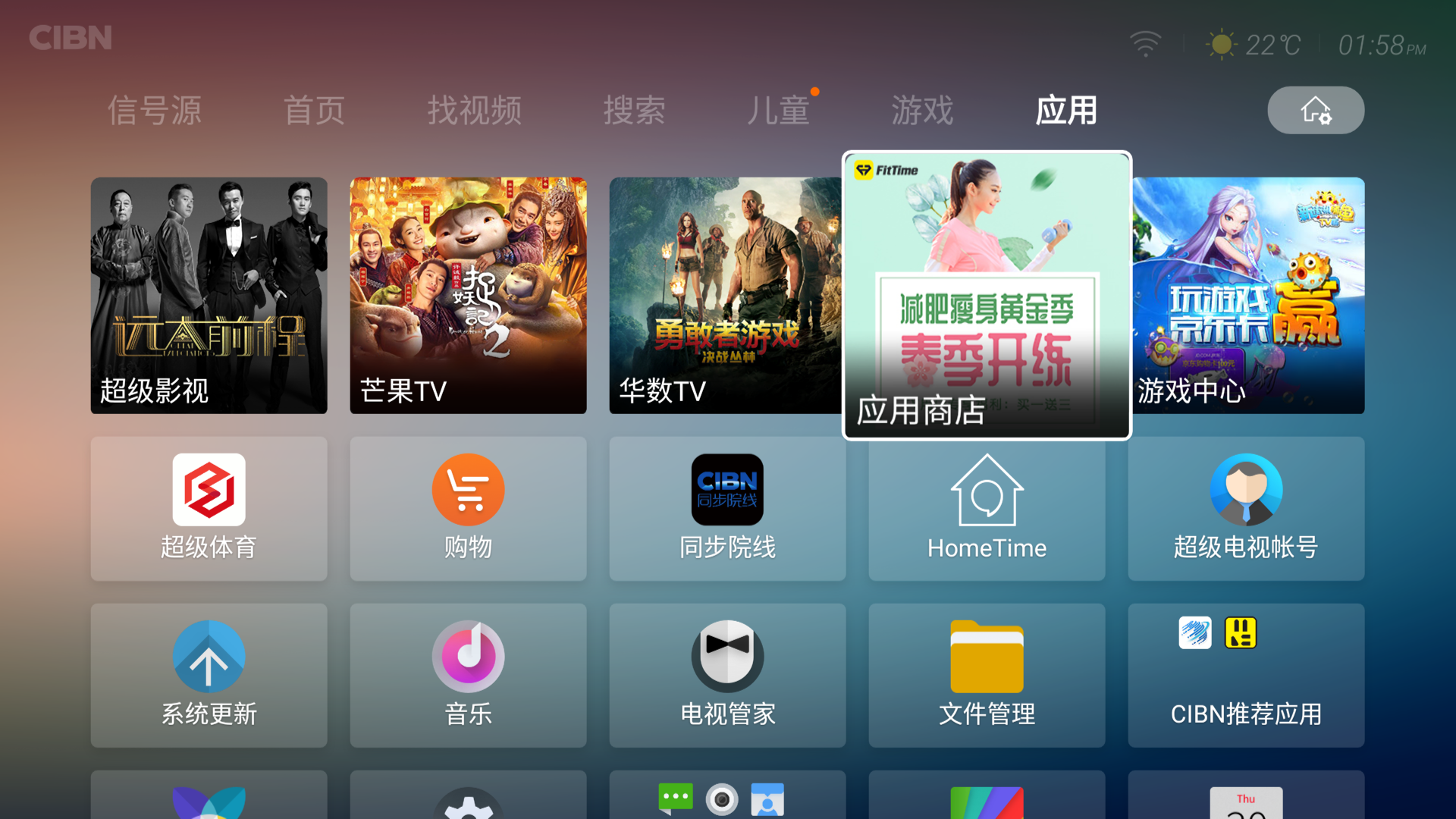Select the 游戏 tab
Image resolution: width=1456 pixels, height=819 pixels.
coord(922,111)
